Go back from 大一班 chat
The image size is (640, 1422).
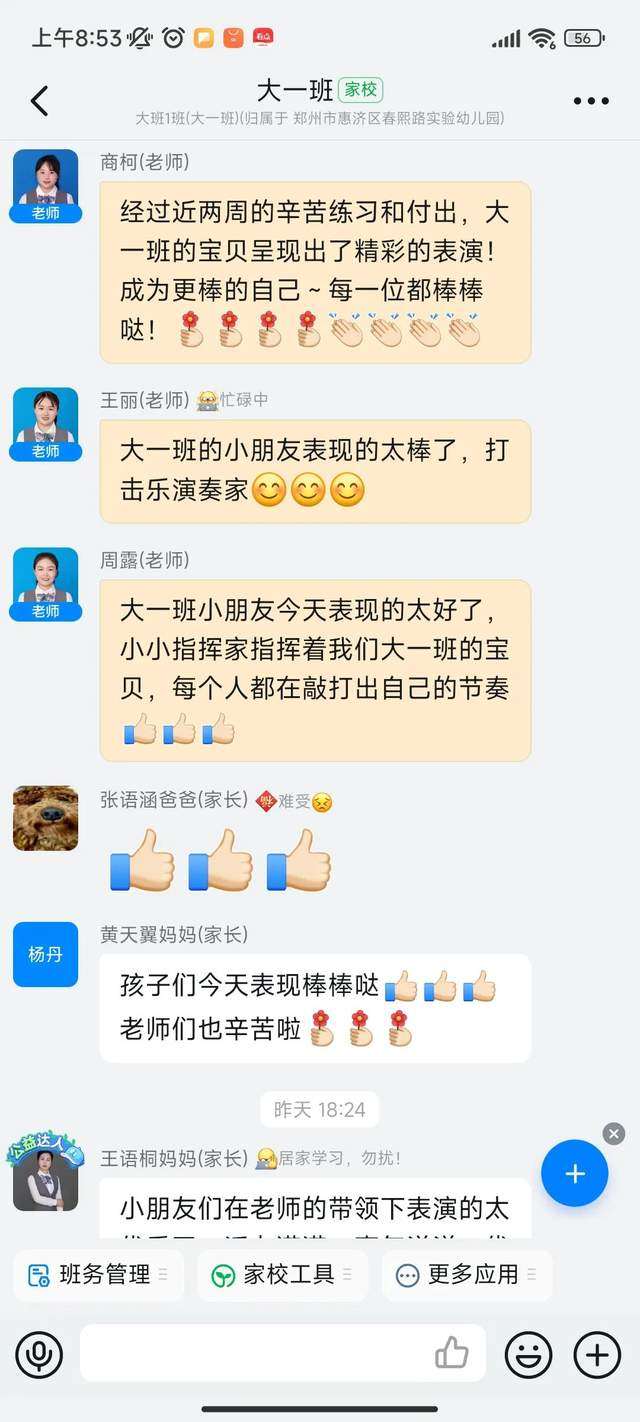39,100
